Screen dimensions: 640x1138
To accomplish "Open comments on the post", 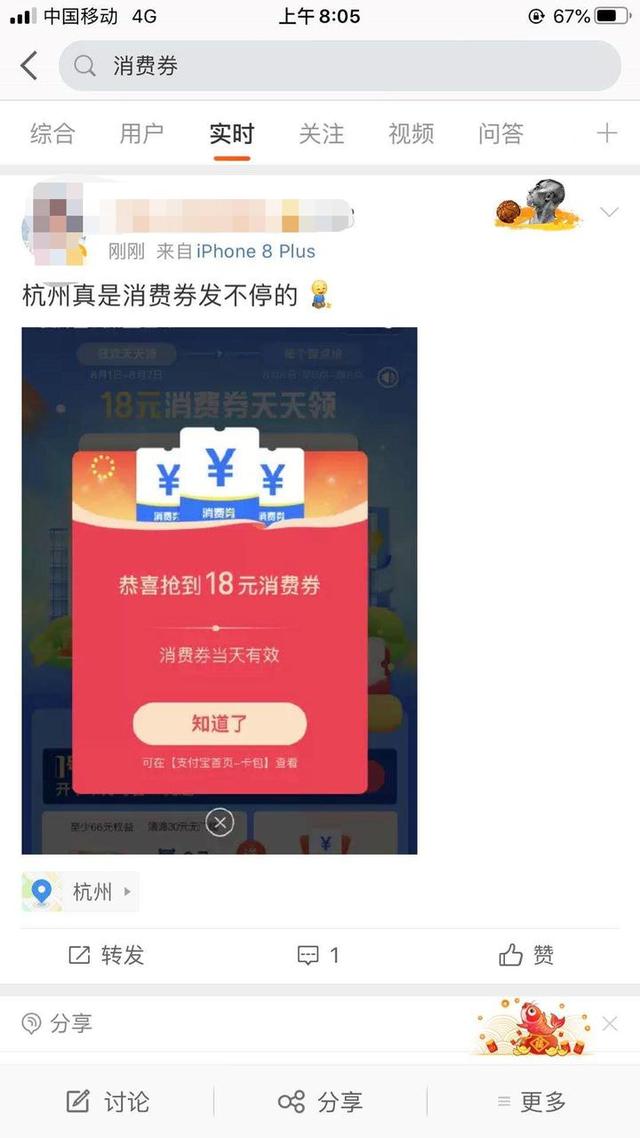I will 319,955.
